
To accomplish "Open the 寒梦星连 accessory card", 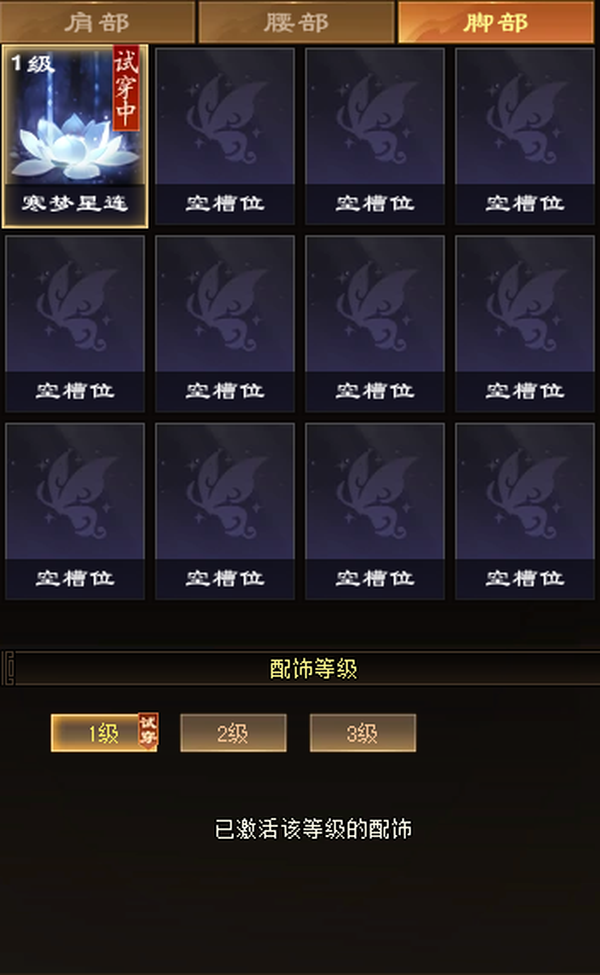I will tap(75, 136).
